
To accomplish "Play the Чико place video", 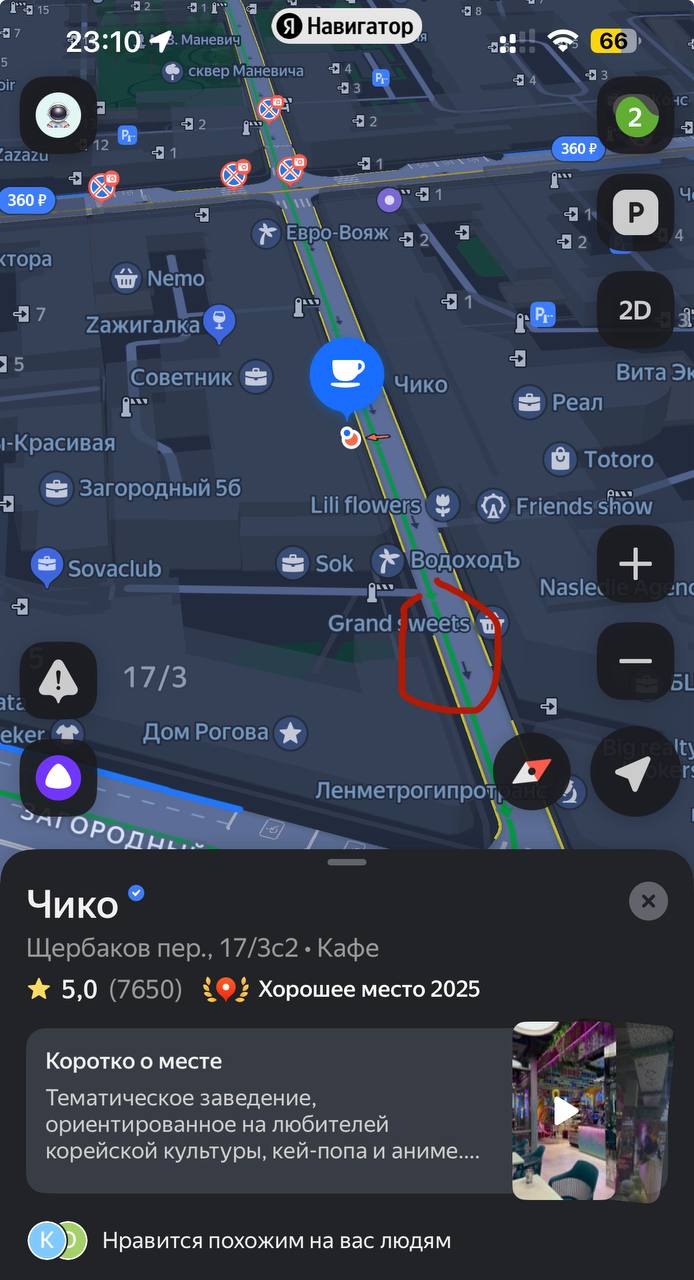I will pyautogui.click(x=566, y=1110).
